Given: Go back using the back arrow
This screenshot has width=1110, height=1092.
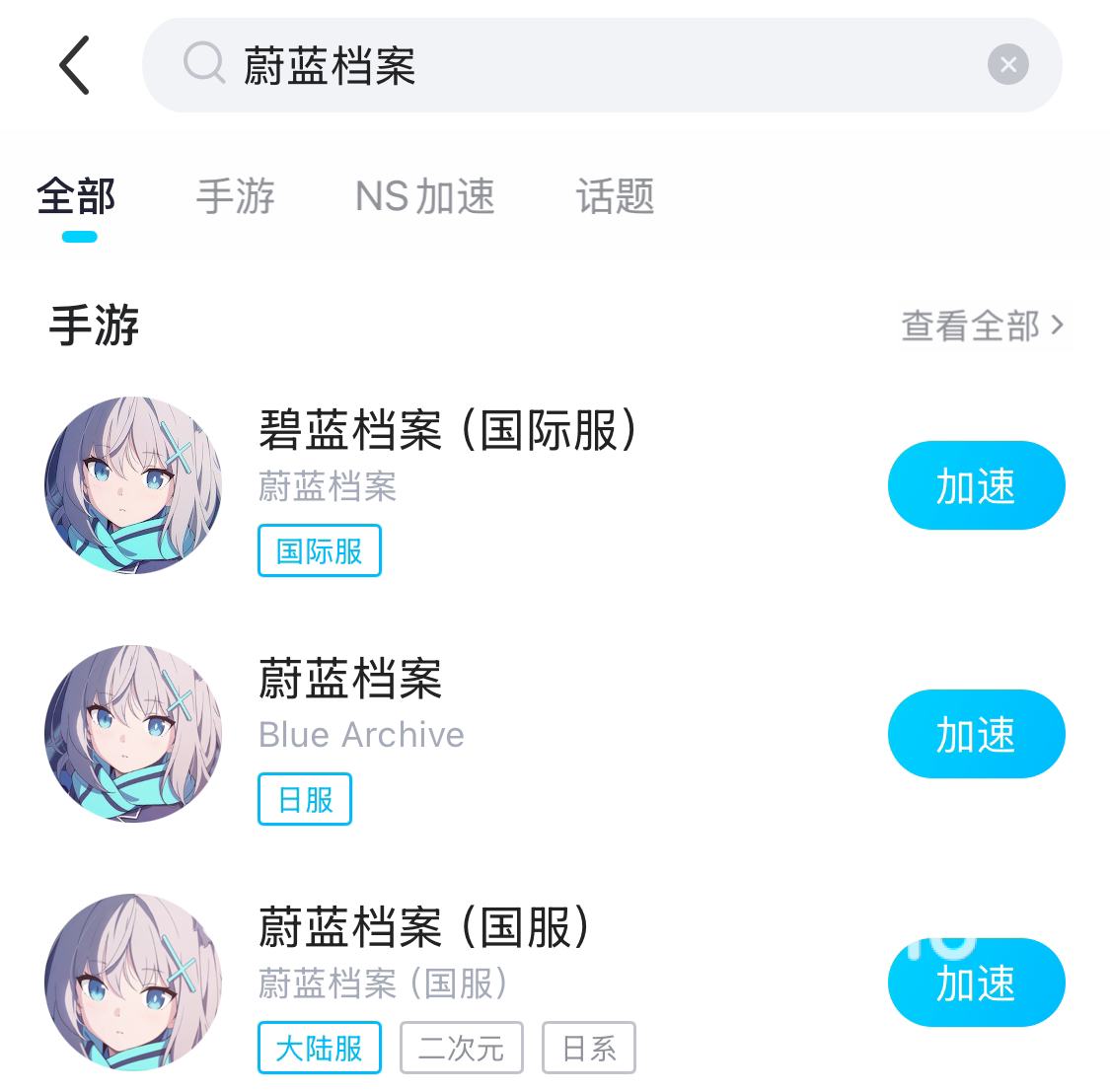Looking at the screenshot, I should (x=75, y=65).
